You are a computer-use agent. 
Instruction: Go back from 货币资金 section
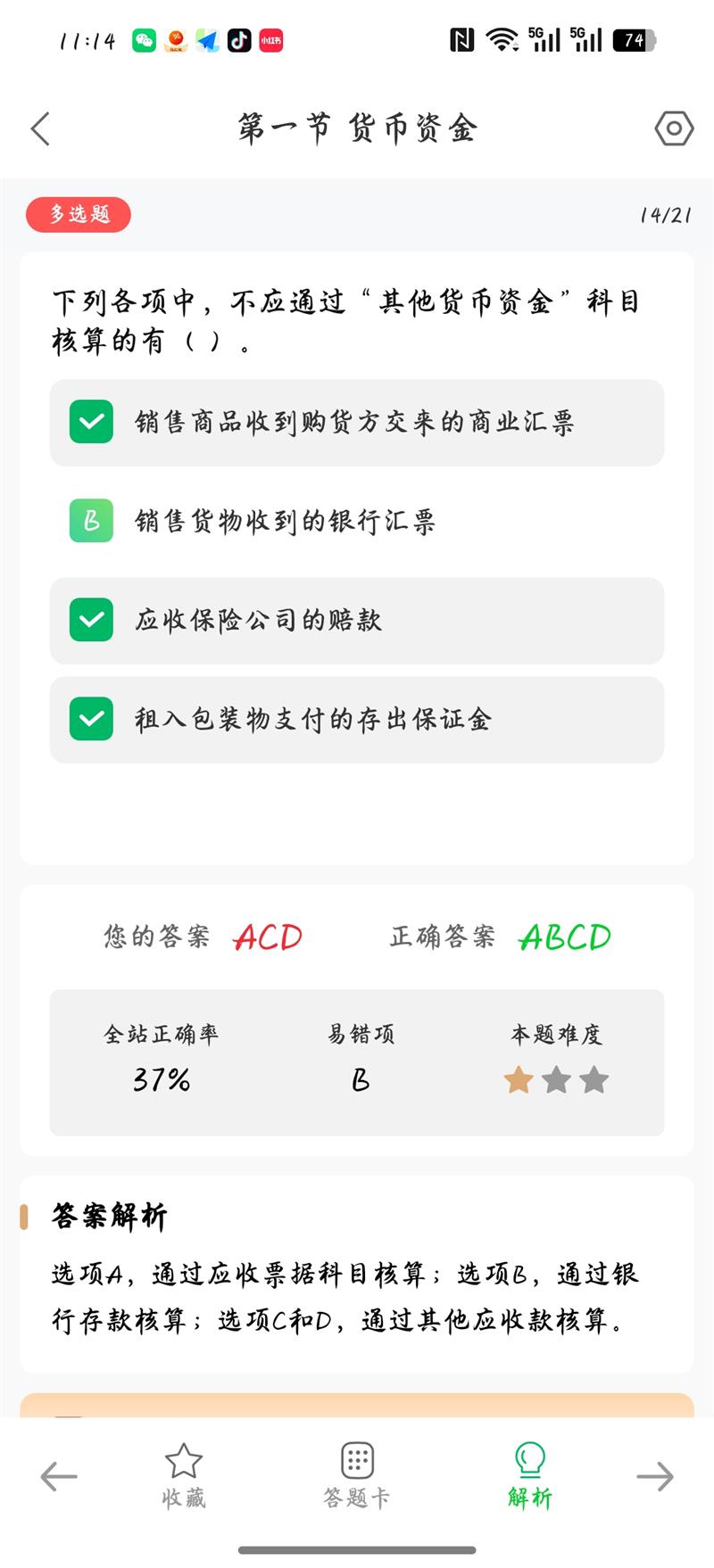coord(40,128)
